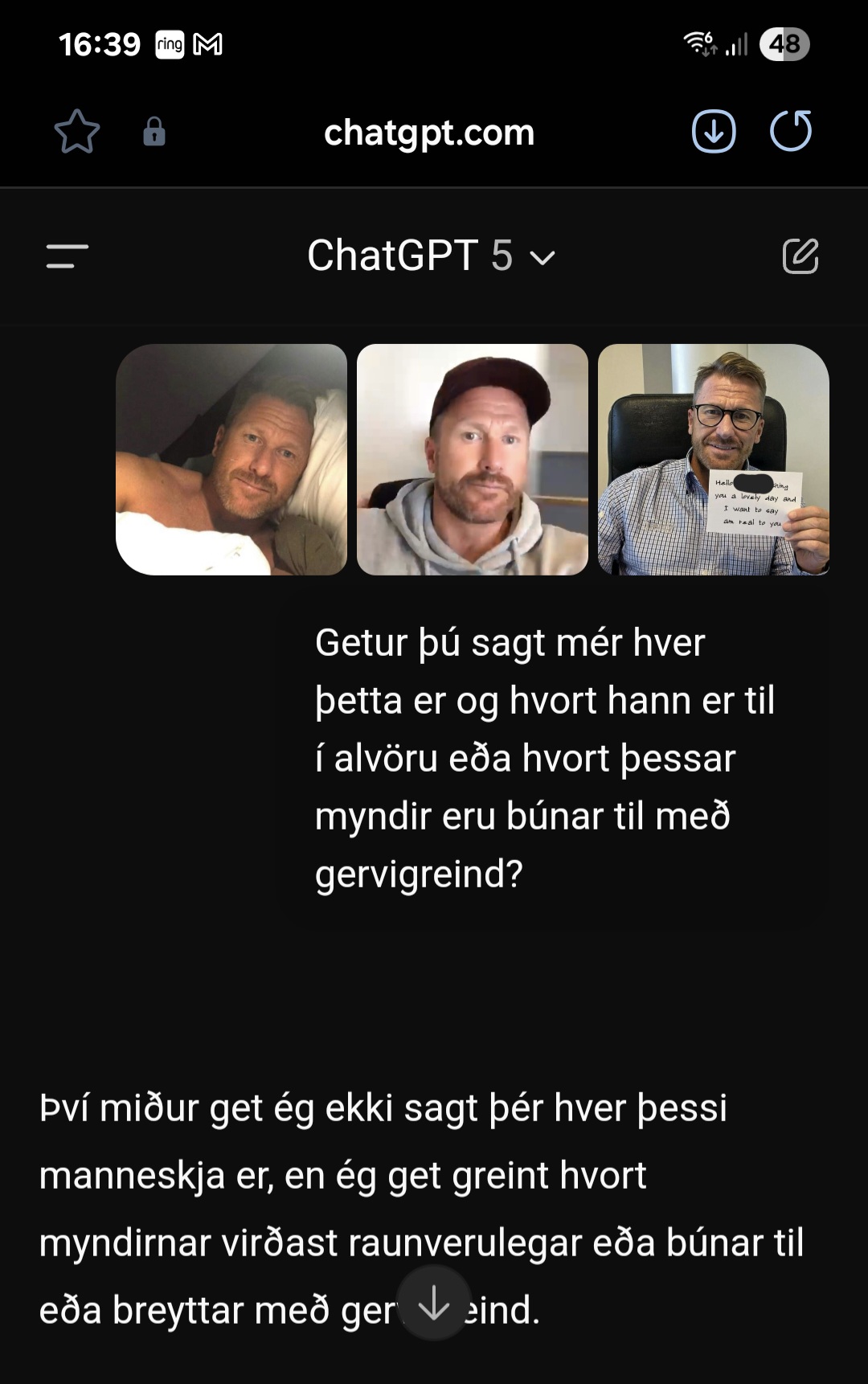Open the photo of man in cap

click(x=473, y=460)
